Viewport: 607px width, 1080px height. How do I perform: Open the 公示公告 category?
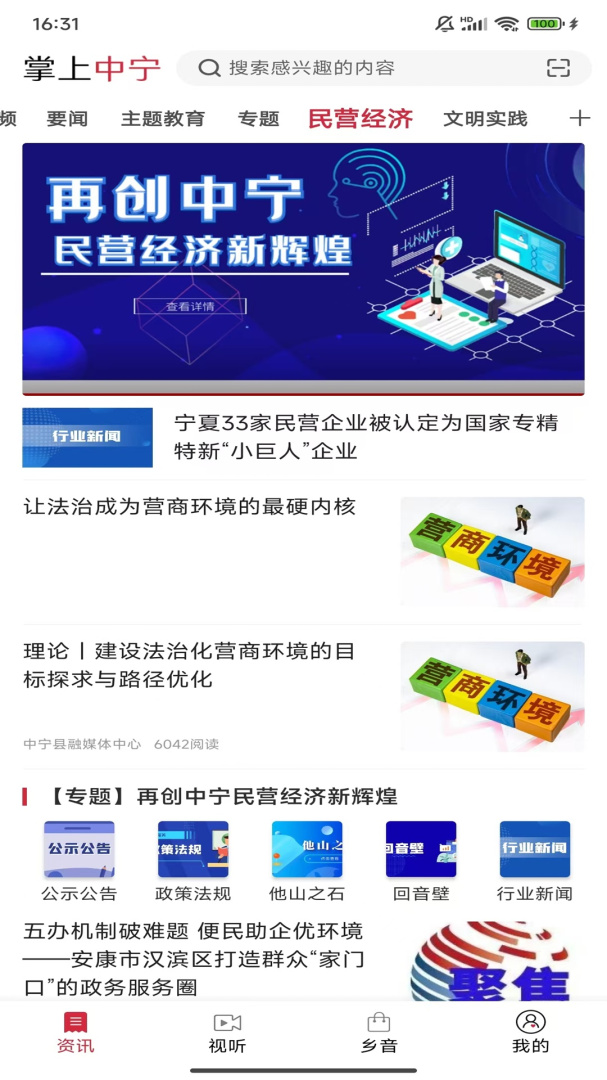(x=79, y=860)
